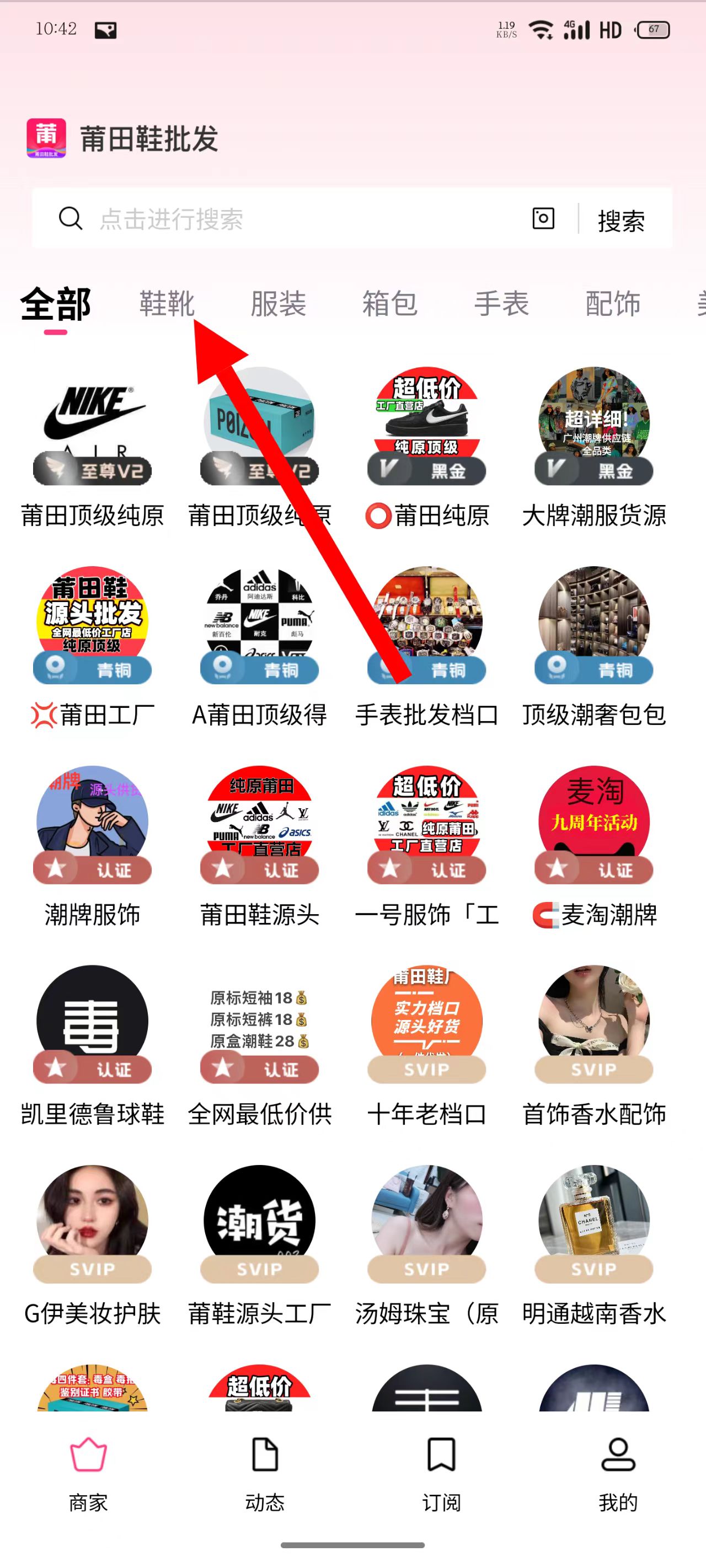Switch to the 动态 bottom tab
706x1568 pixels.
(265, 1474)
